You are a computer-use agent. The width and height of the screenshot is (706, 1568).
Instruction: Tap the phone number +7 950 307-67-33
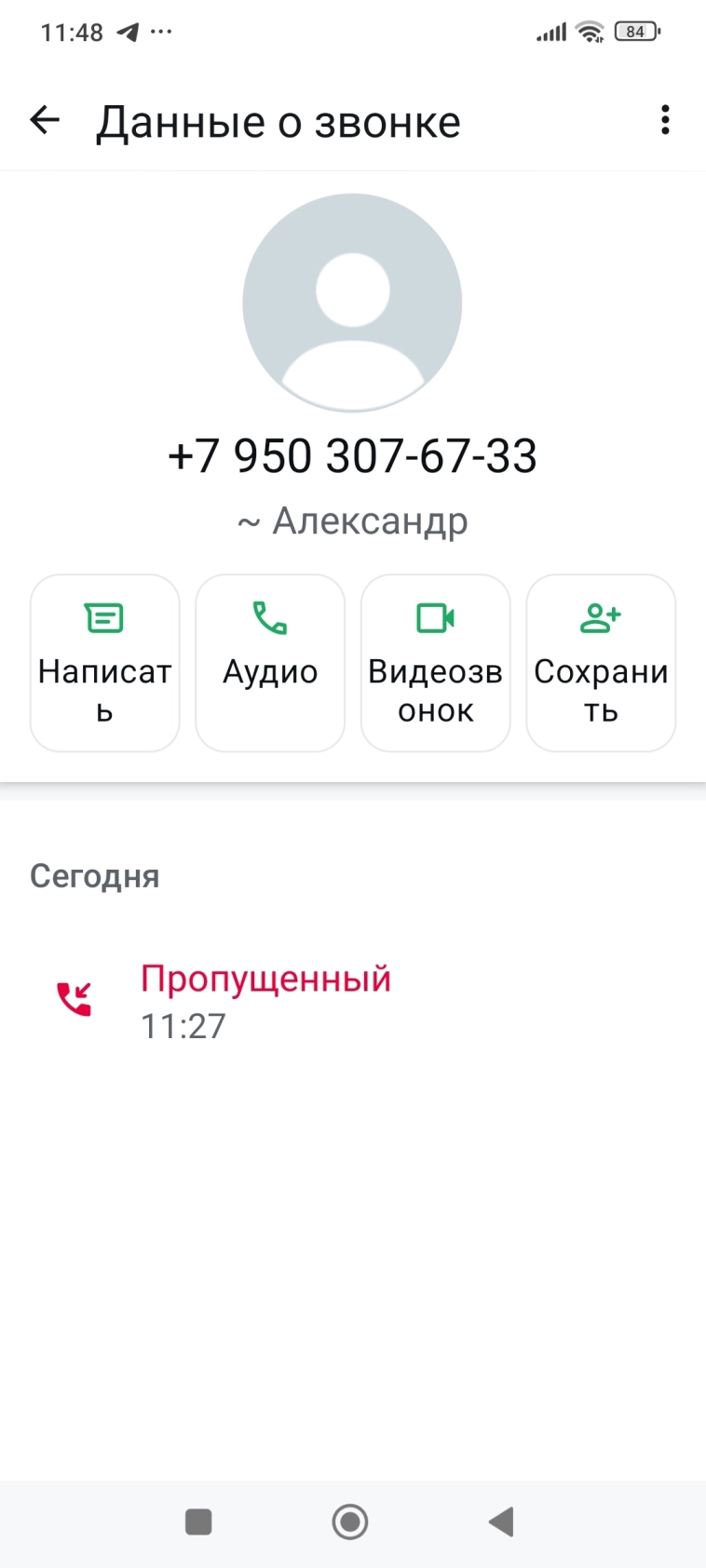[353, 455]
